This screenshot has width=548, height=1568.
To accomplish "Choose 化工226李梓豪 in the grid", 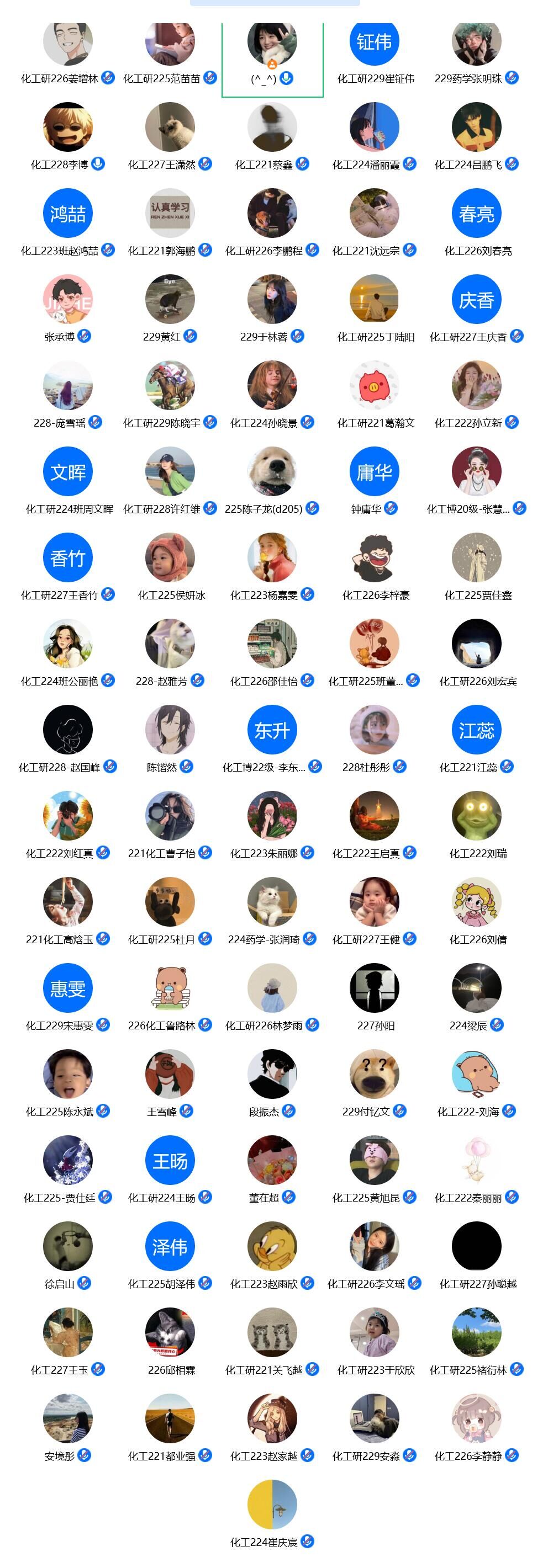I will click(x=375, y=558).
